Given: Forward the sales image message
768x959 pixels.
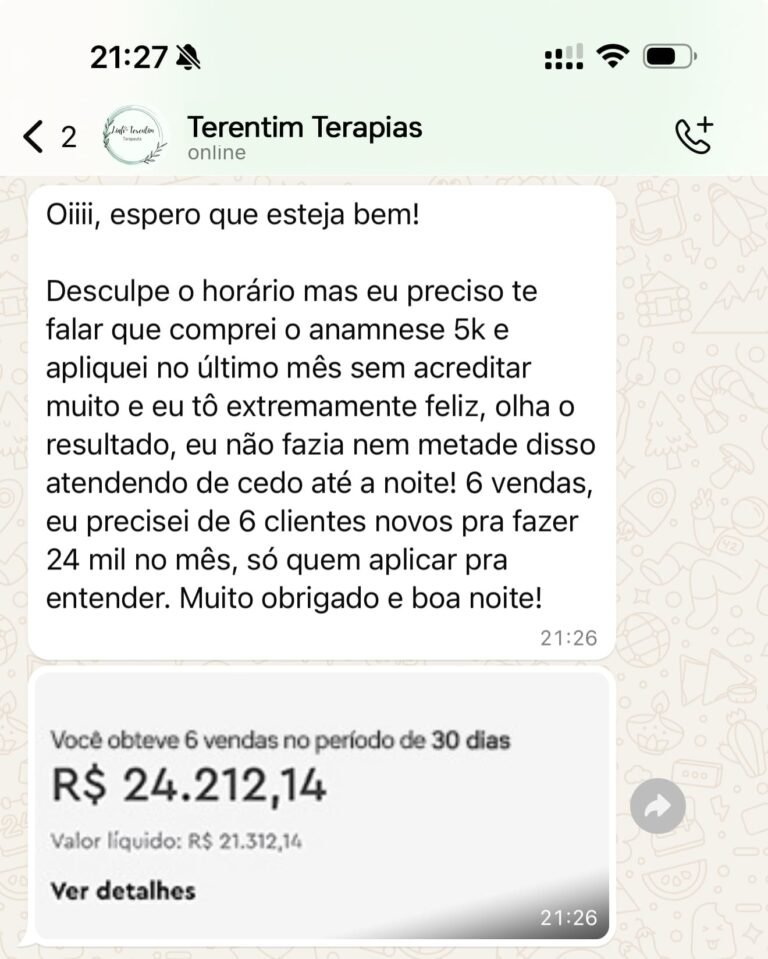Looking at the screenshot, I should [657, 806].
